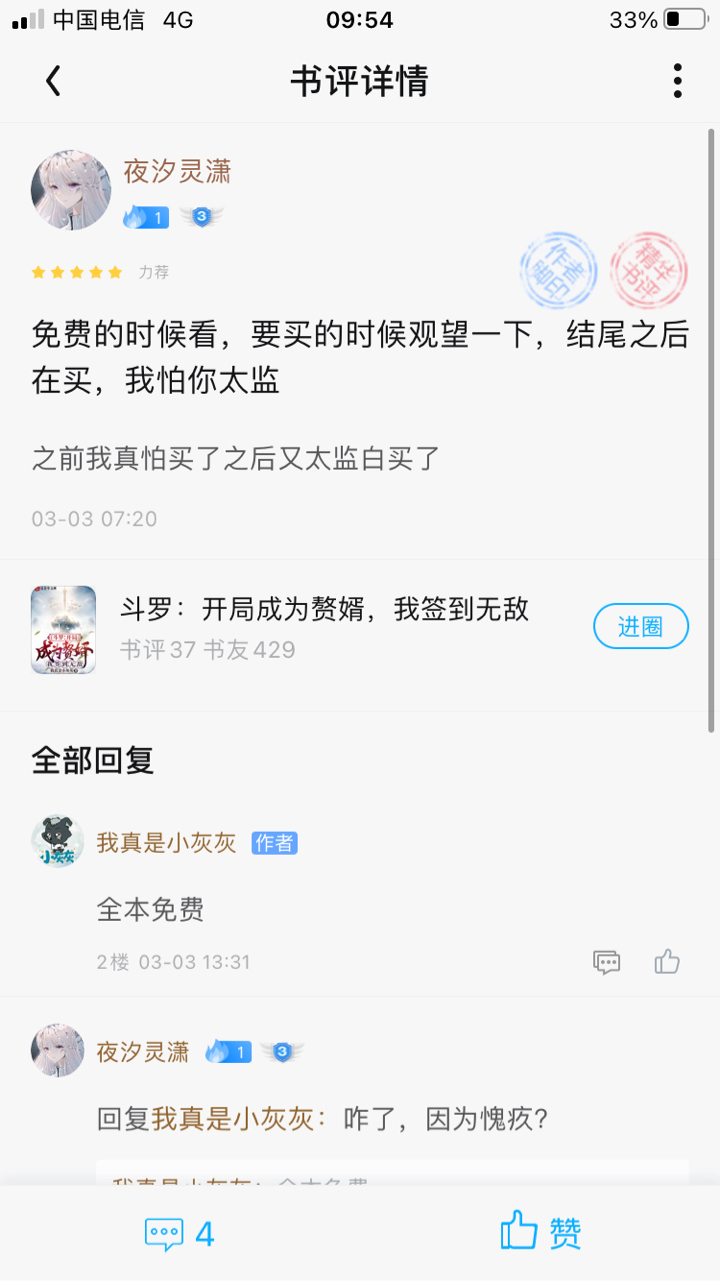720x1281 pixels.
Task: Open reviewer 夜汐灵潇's avatar at top
Action: [71, 191]
